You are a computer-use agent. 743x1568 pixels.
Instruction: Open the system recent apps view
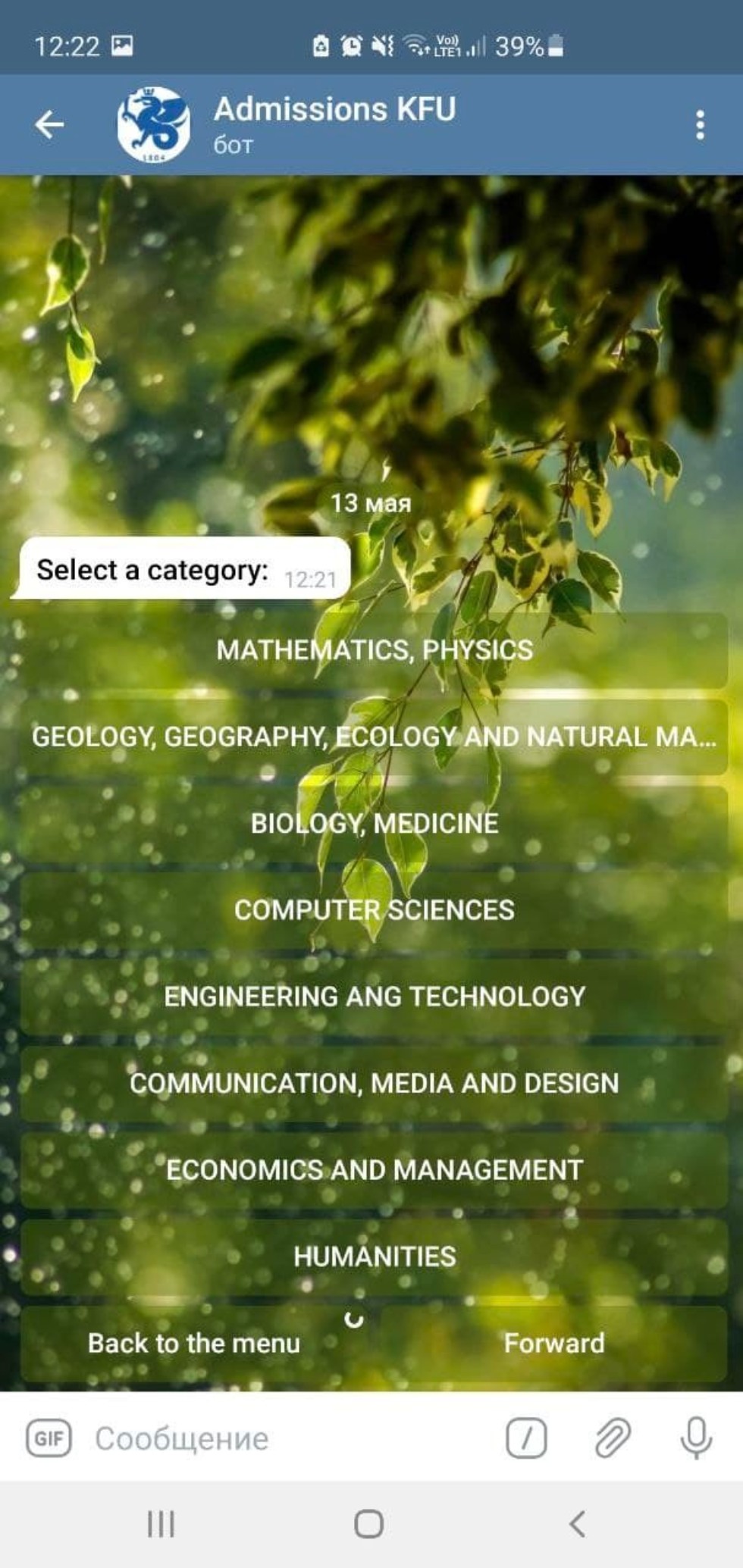[x=161, y=1524]
